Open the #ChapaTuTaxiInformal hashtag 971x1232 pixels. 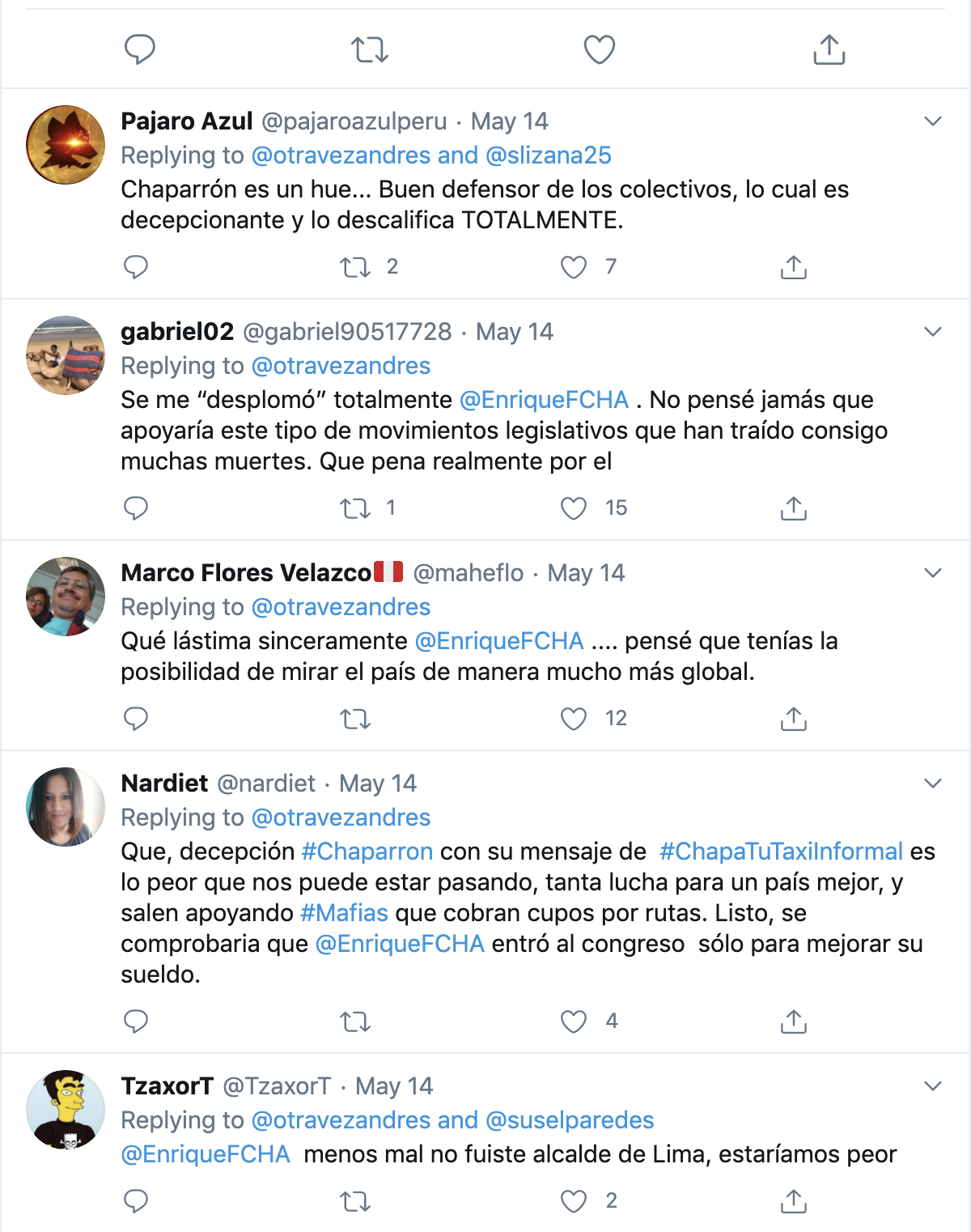(781, 852)
